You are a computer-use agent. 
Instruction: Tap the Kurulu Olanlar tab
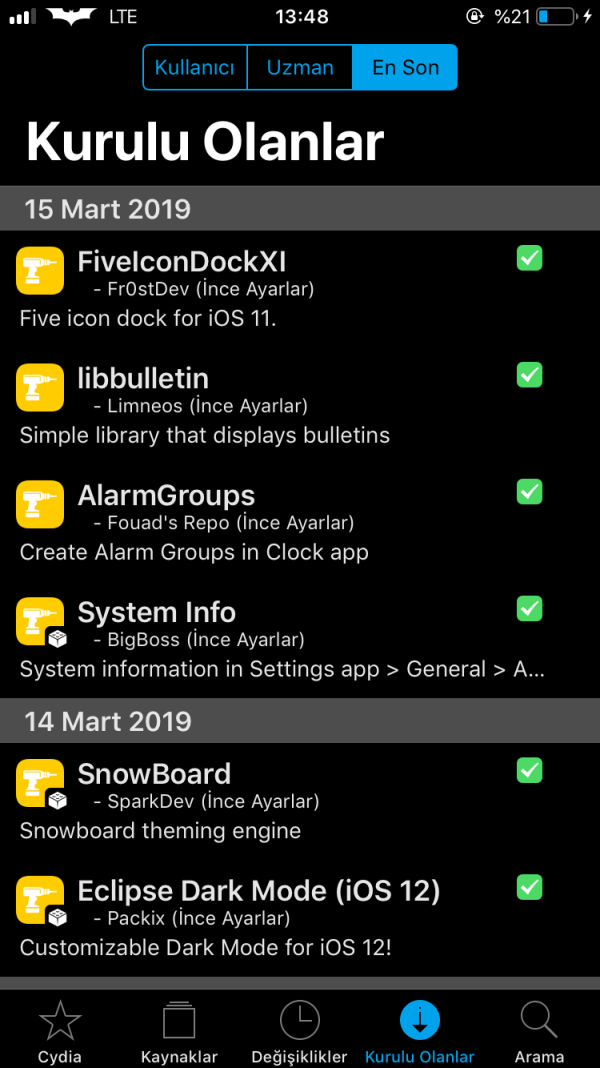pyautogui.click(x=420, y=1031)
